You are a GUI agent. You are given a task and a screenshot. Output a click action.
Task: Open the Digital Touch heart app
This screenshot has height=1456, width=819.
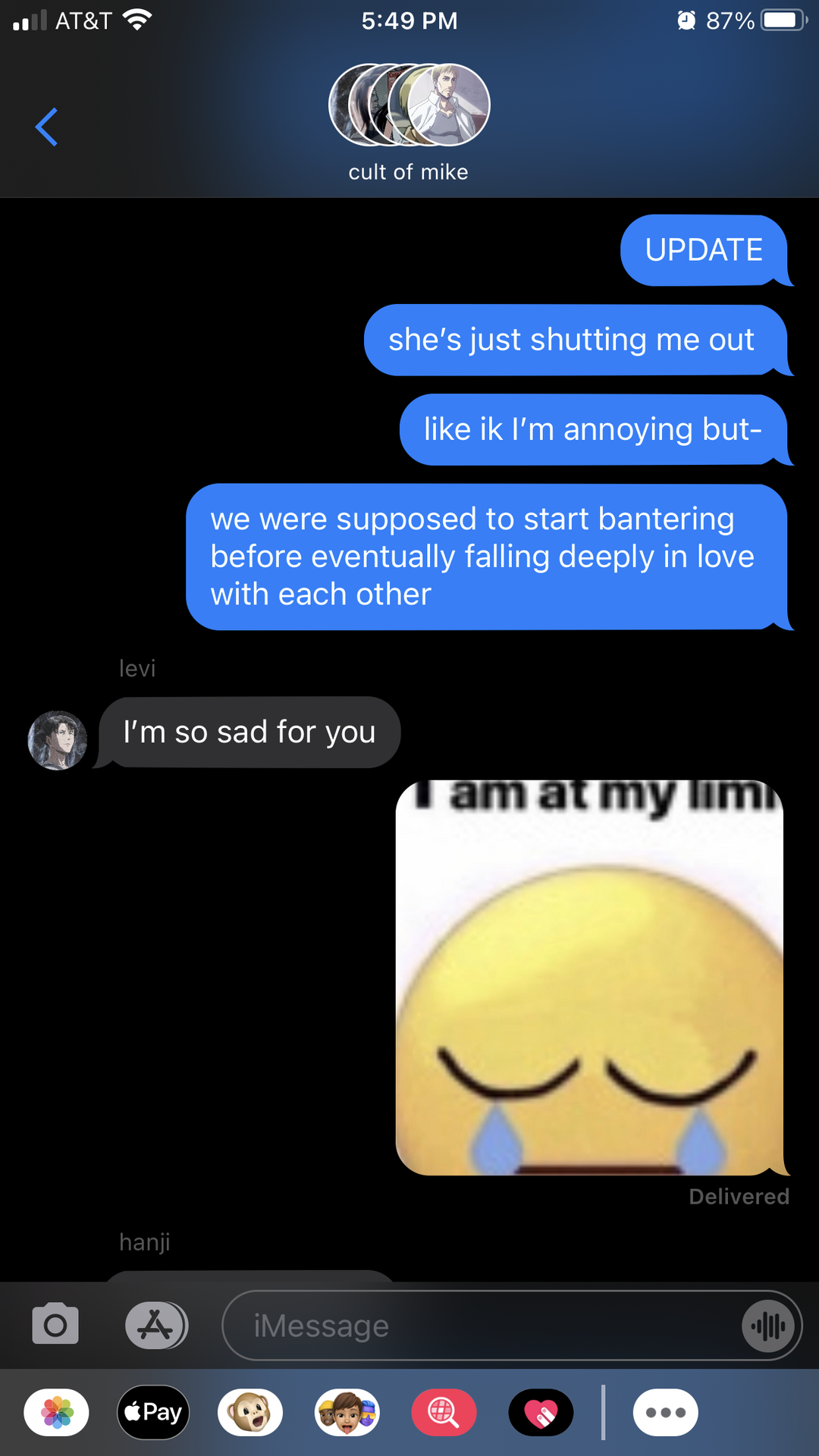pos(541,1413)
